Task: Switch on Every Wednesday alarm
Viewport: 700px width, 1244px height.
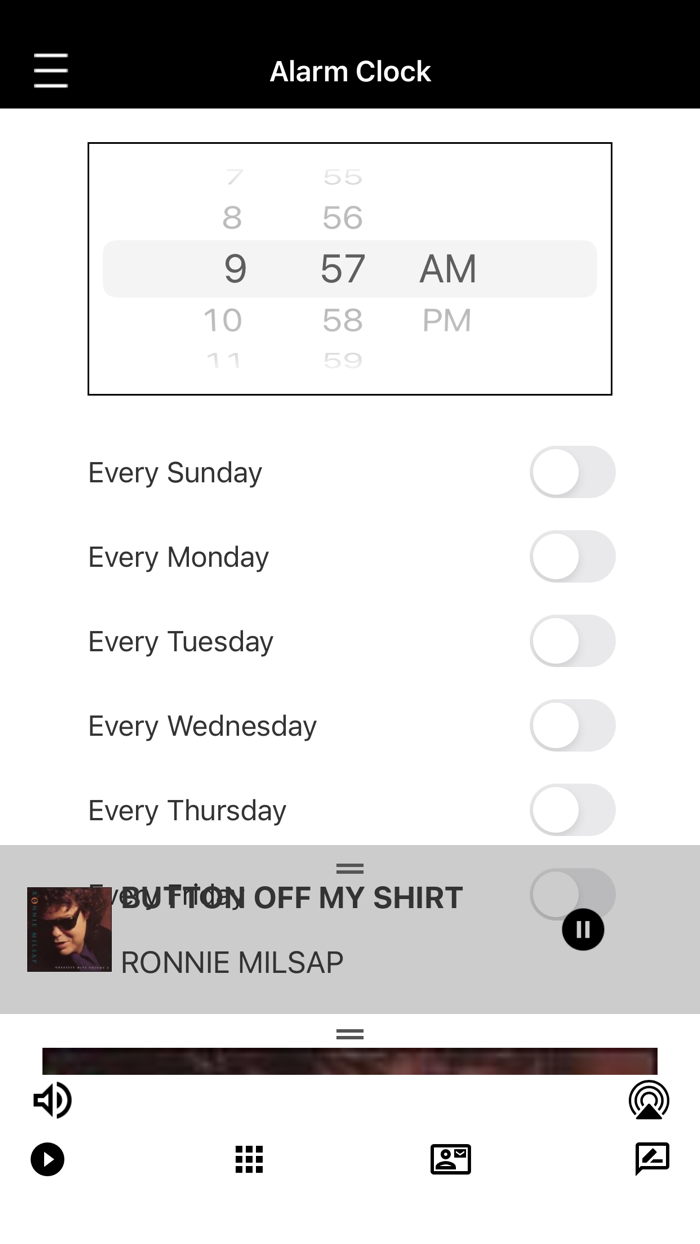Action: (x=572, y=726)
